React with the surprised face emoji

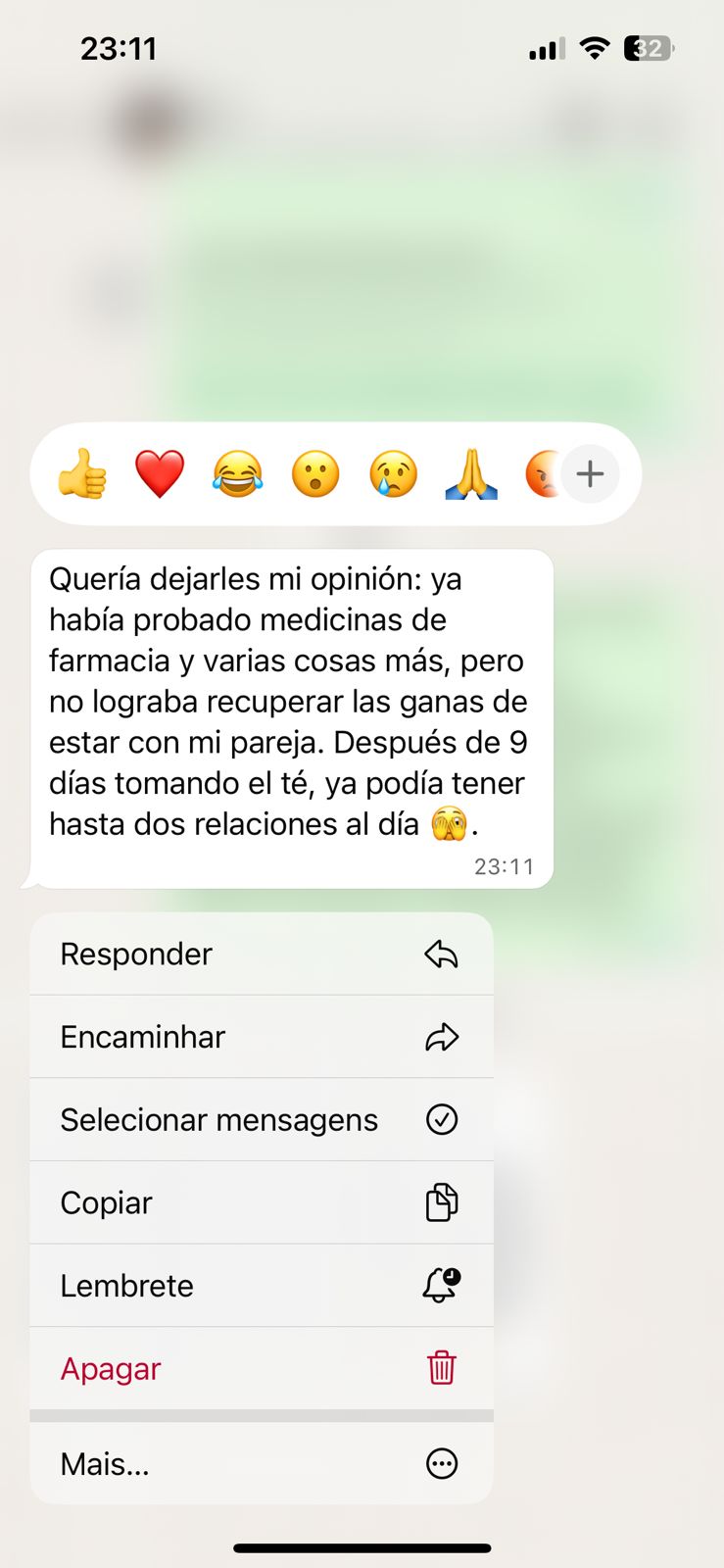(315, 474)
